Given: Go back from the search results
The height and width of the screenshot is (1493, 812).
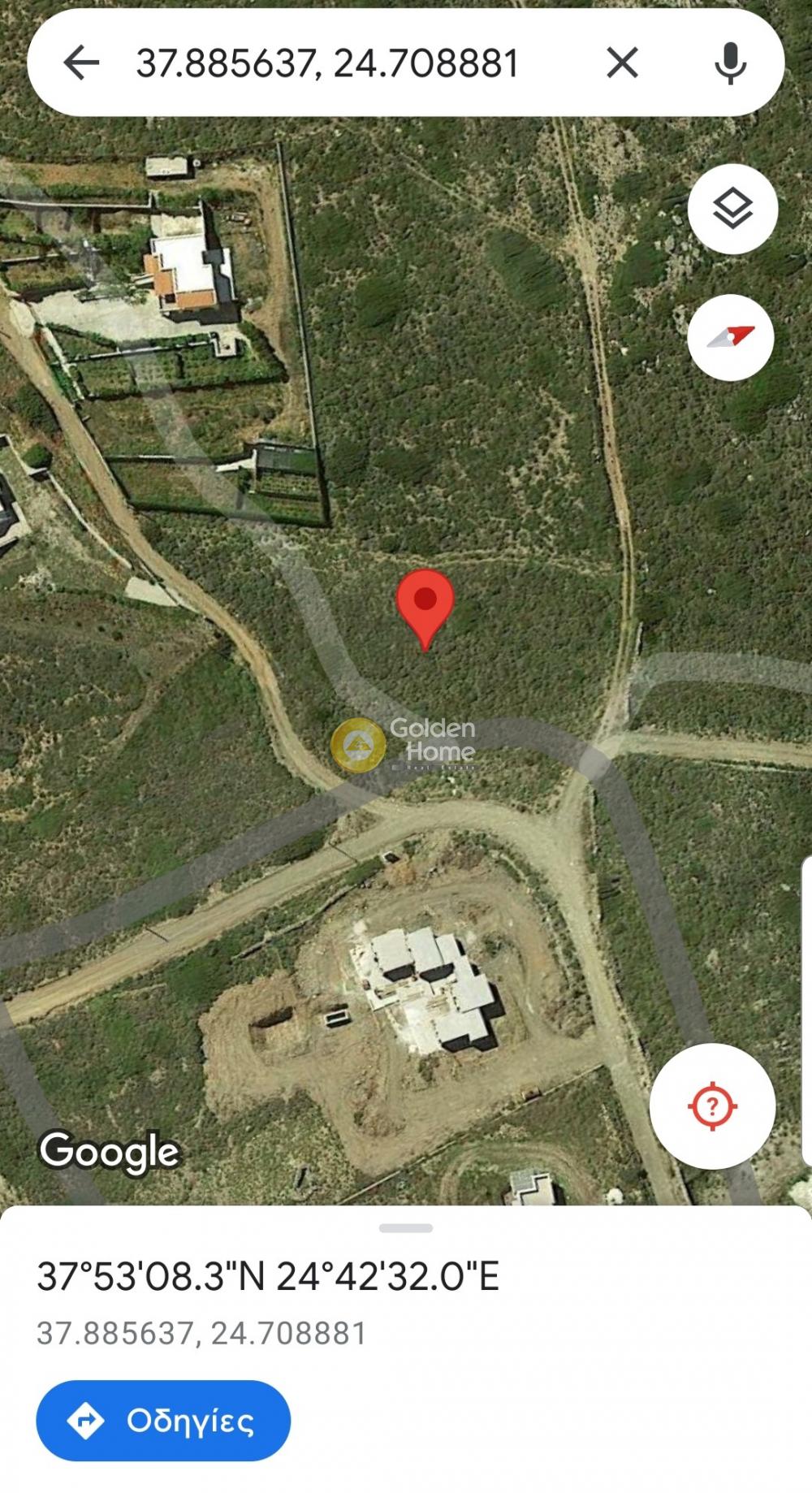Looking at the screenshot, I should coord(81,63).
